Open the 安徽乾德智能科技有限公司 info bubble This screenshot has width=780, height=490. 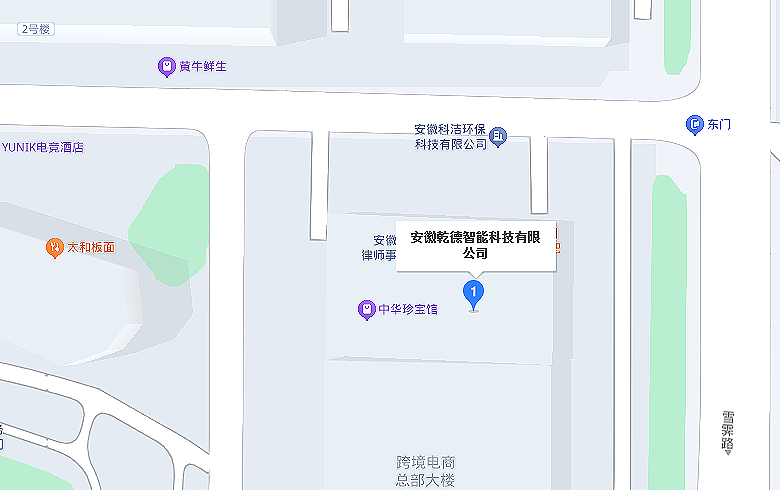(475, 246)
